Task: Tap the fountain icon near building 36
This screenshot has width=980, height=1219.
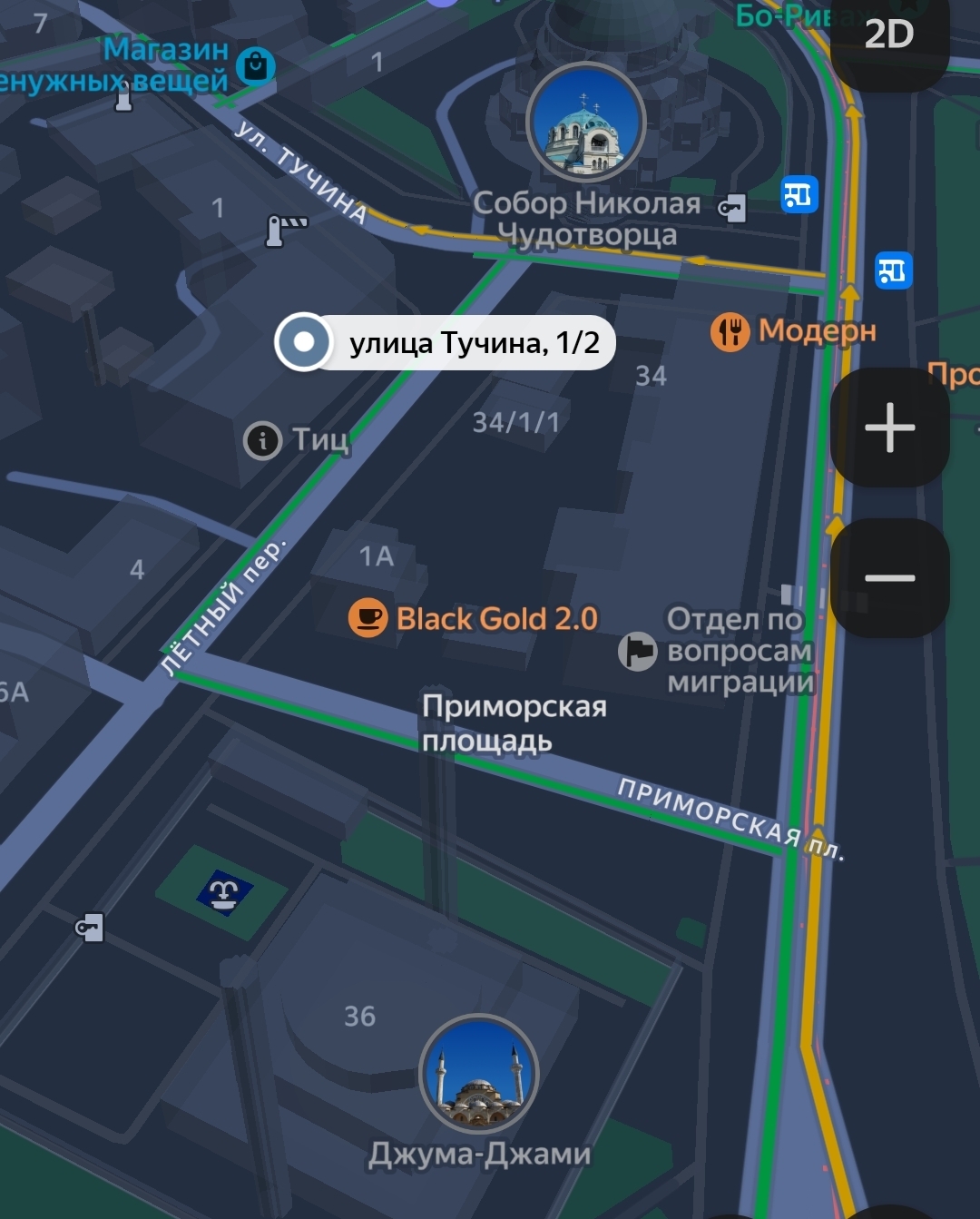Action: 224,893
